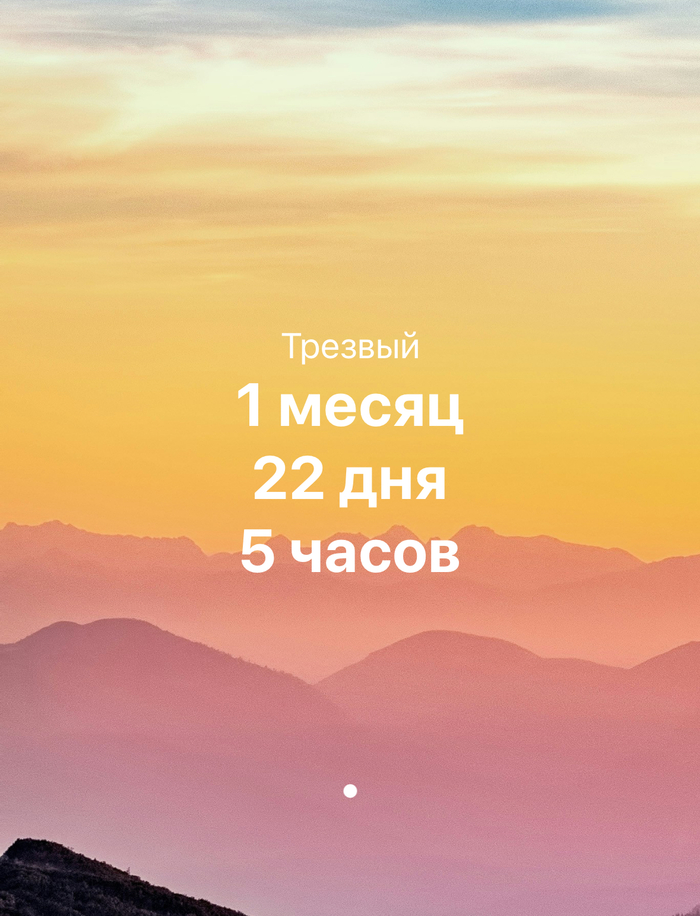Tap the white page indicator dot
Viewport: 700px width, 916px height.
(350, 790)
